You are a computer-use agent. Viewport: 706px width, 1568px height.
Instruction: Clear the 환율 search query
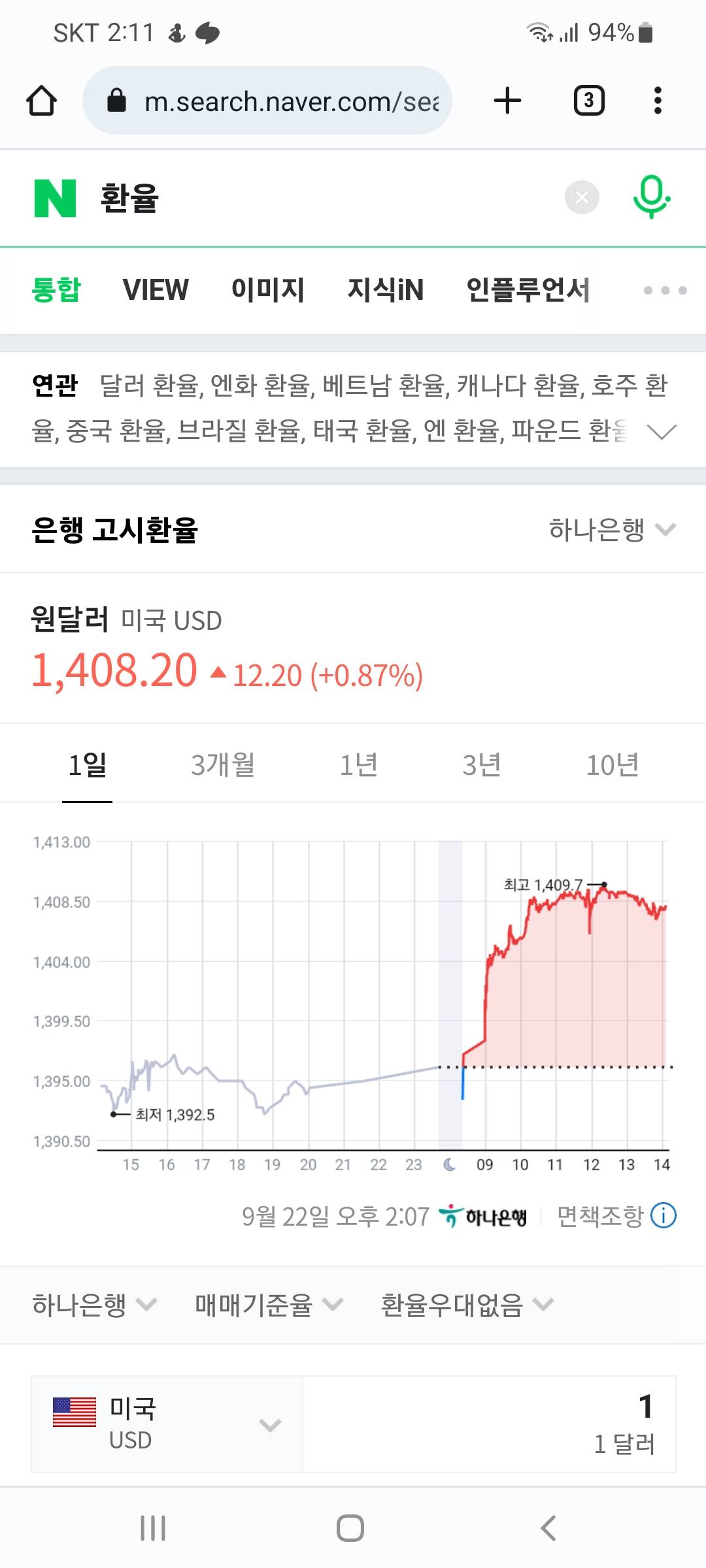(x=582, y=197)
